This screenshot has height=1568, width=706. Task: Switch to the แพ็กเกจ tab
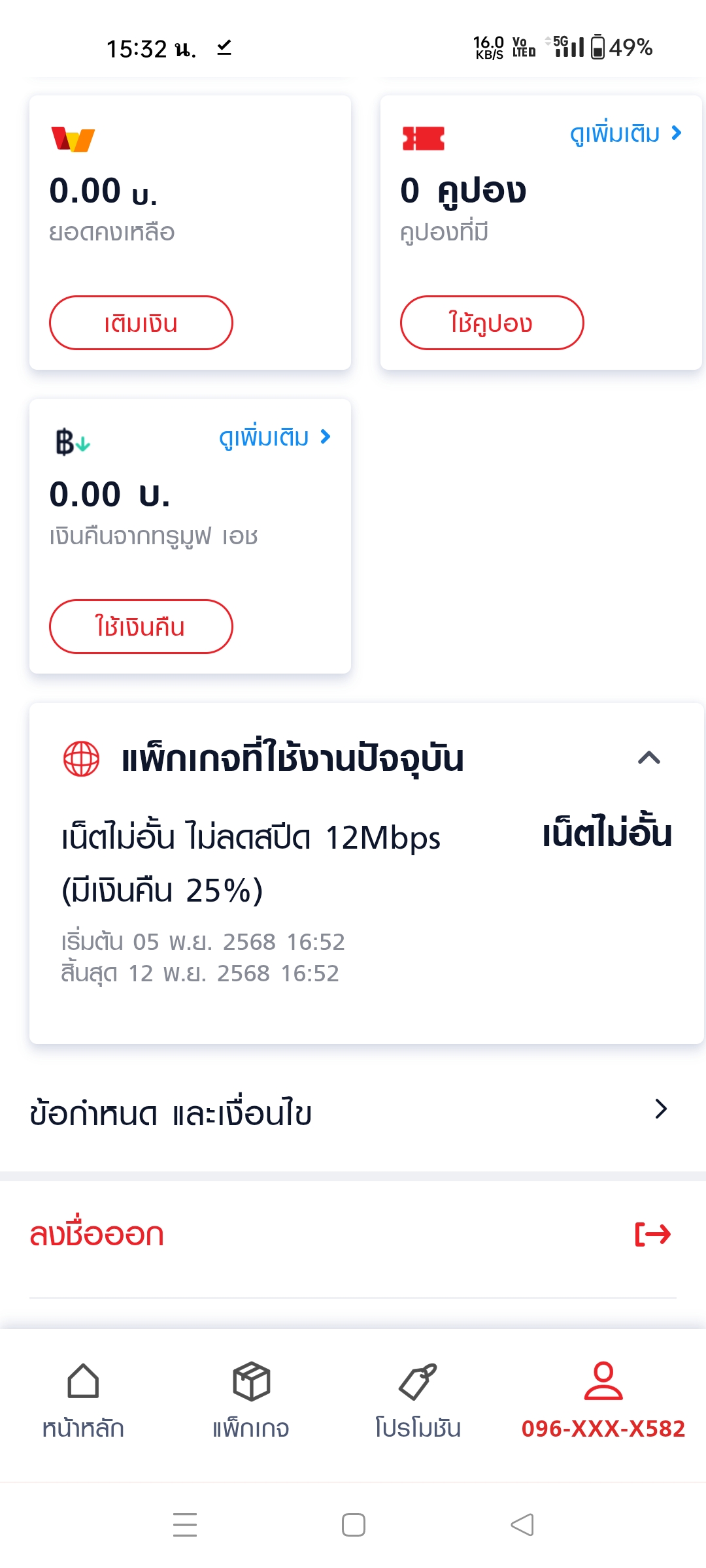(x=251, y=1399)
